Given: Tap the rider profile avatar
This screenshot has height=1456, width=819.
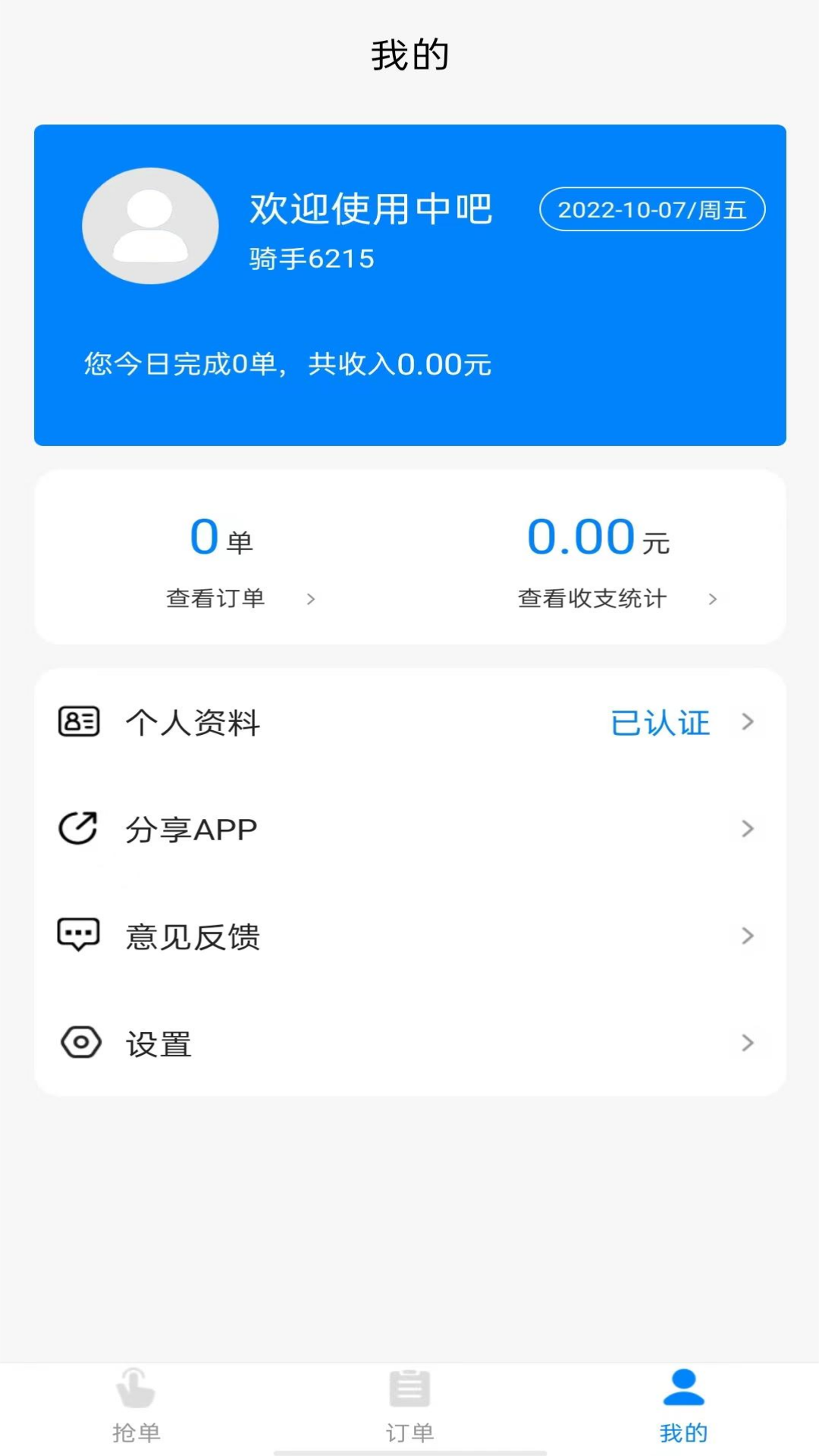Looking at the screenshot, I should (x=149, y=225).
